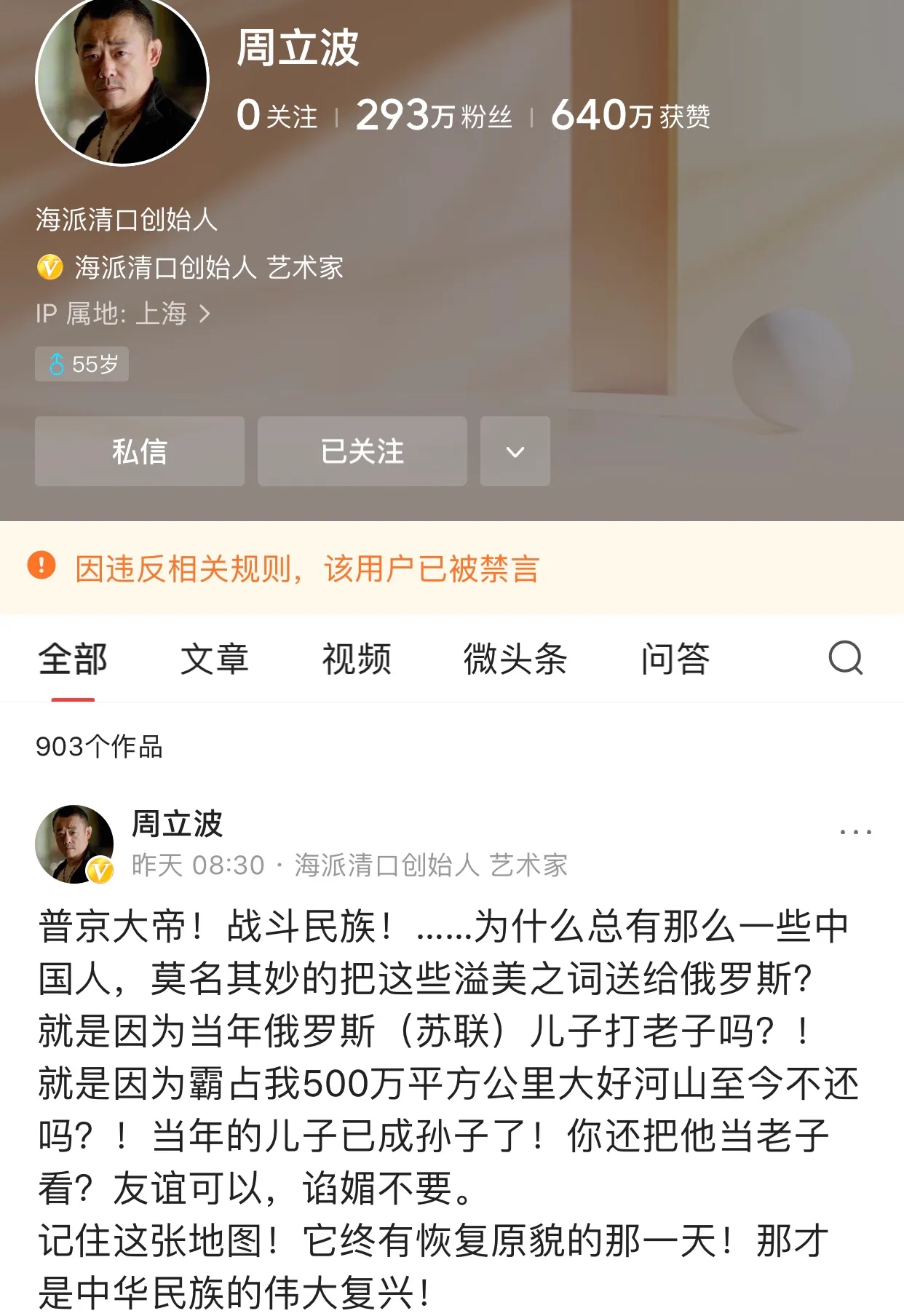The image size is (904, 1316).
Task: Click the 私信 message button
Action: click(x=139, y=451)
